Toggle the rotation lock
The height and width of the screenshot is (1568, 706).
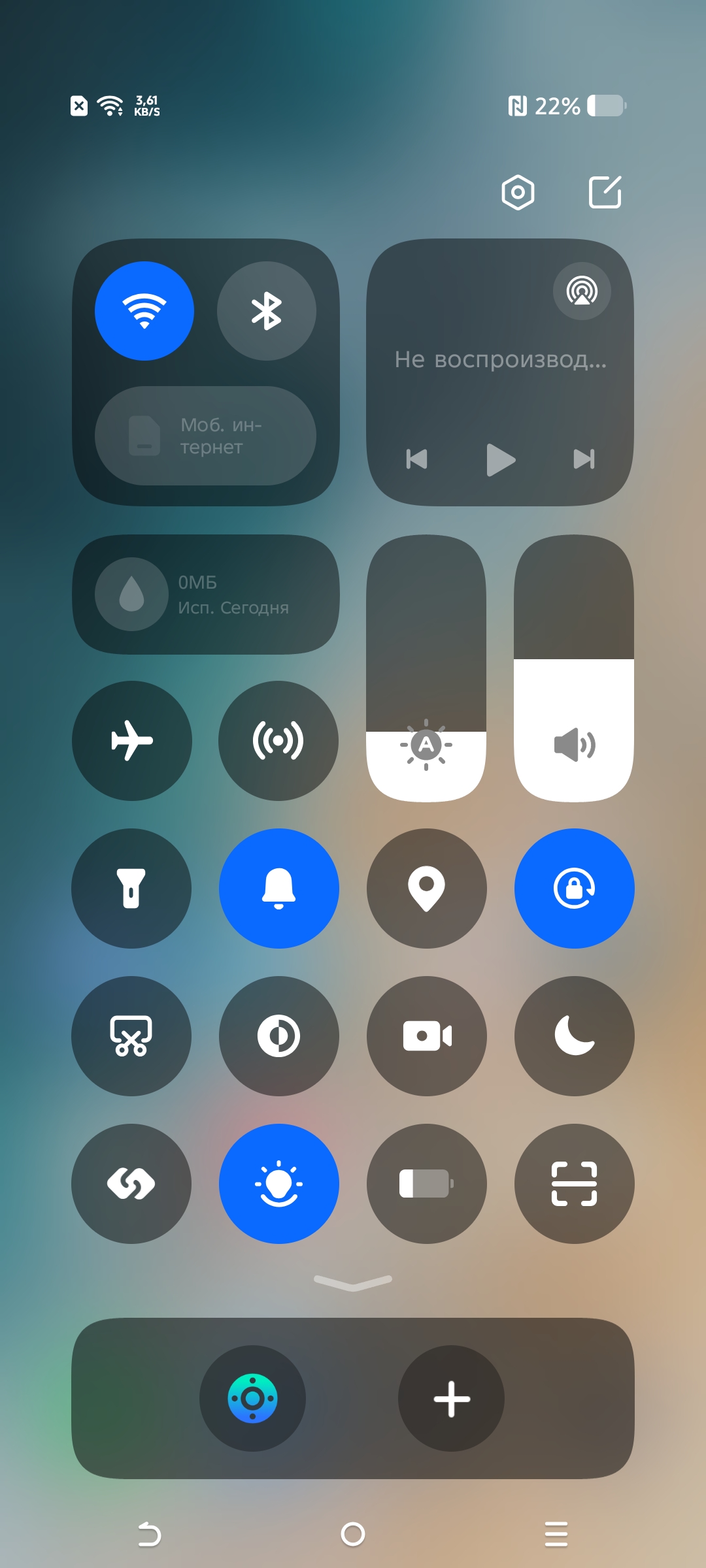(574, 889)
